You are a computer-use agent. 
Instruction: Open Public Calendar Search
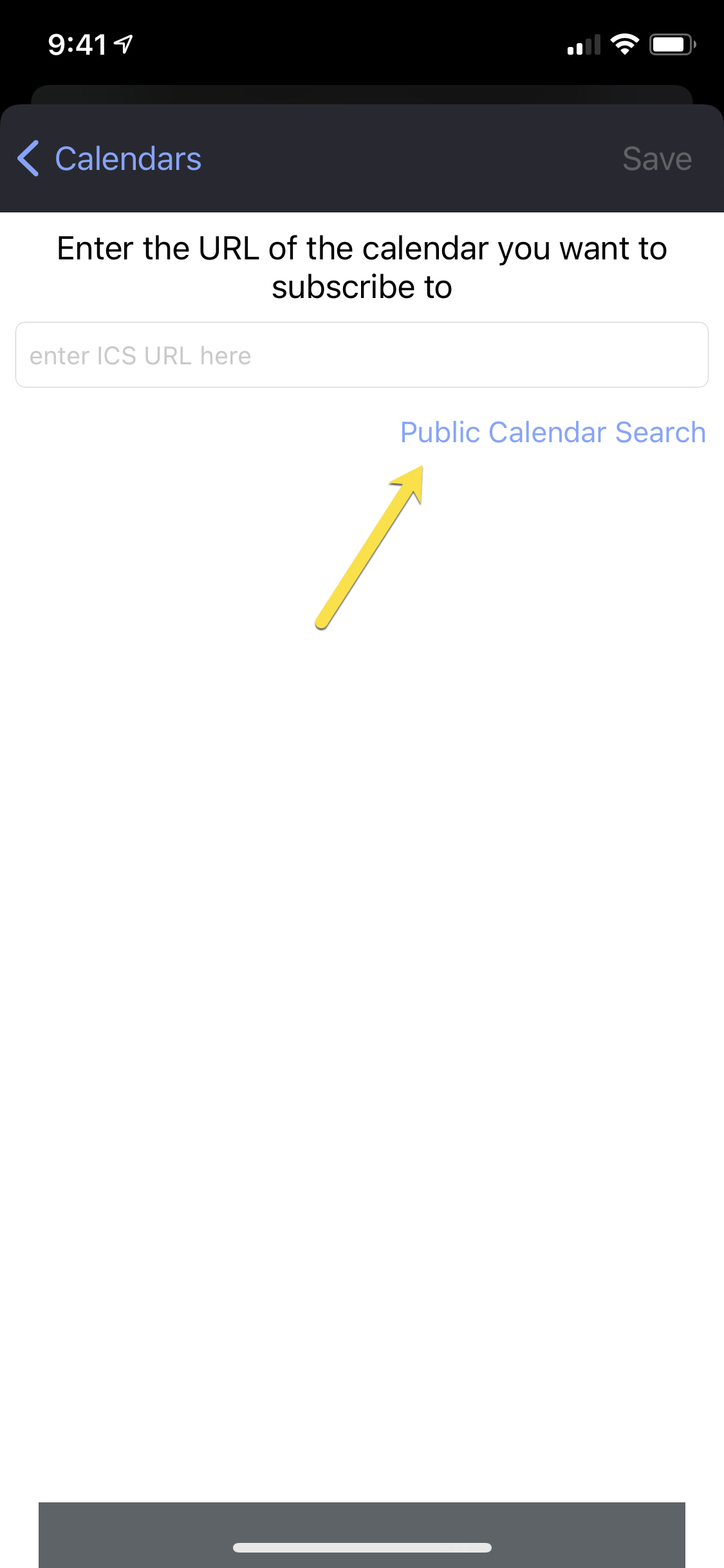[x=553, y=433]
